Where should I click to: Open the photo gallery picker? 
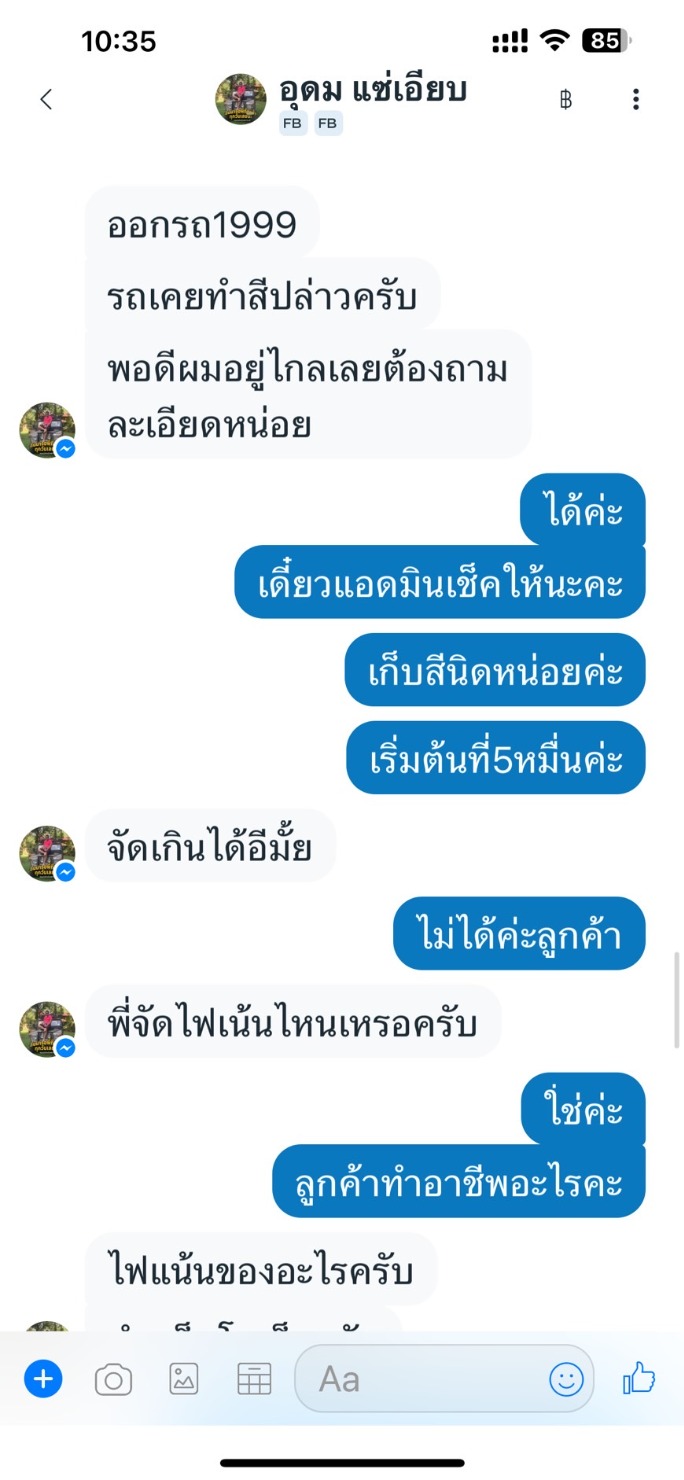click(x=184, y=1380)
